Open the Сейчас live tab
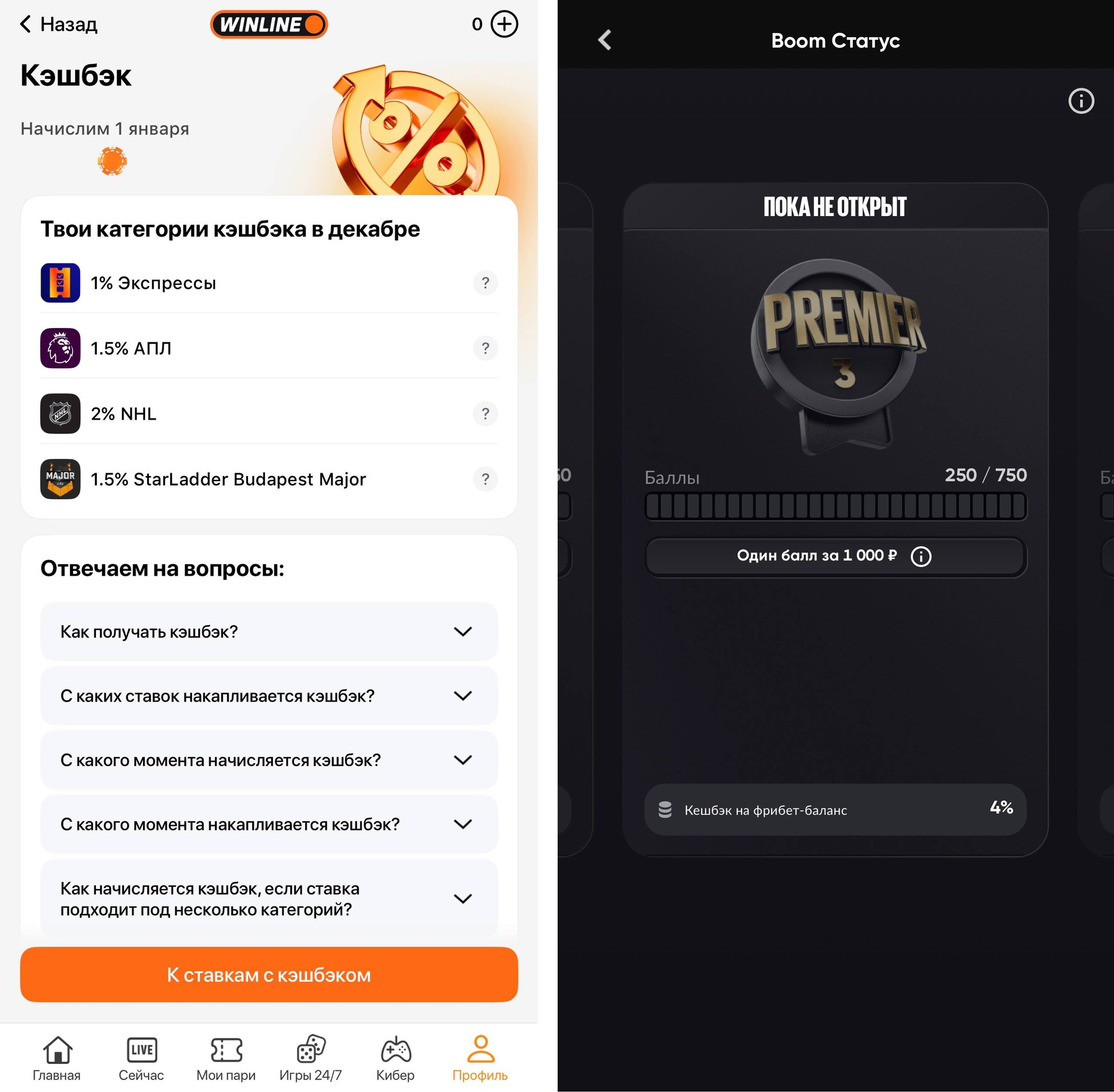 (x=141, y=1058)
